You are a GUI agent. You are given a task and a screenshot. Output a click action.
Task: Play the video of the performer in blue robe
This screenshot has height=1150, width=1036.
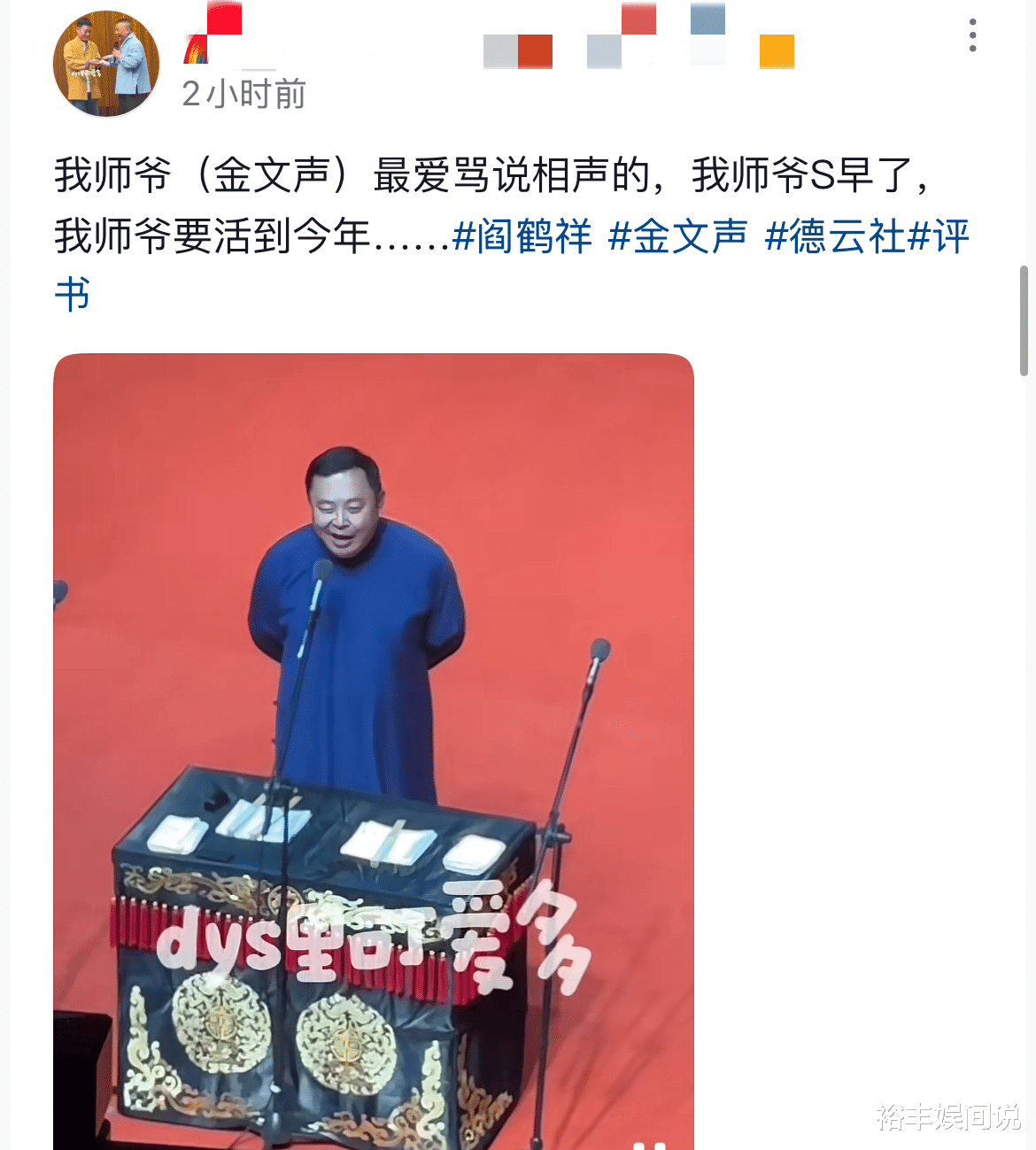click(x=372, y=620)
